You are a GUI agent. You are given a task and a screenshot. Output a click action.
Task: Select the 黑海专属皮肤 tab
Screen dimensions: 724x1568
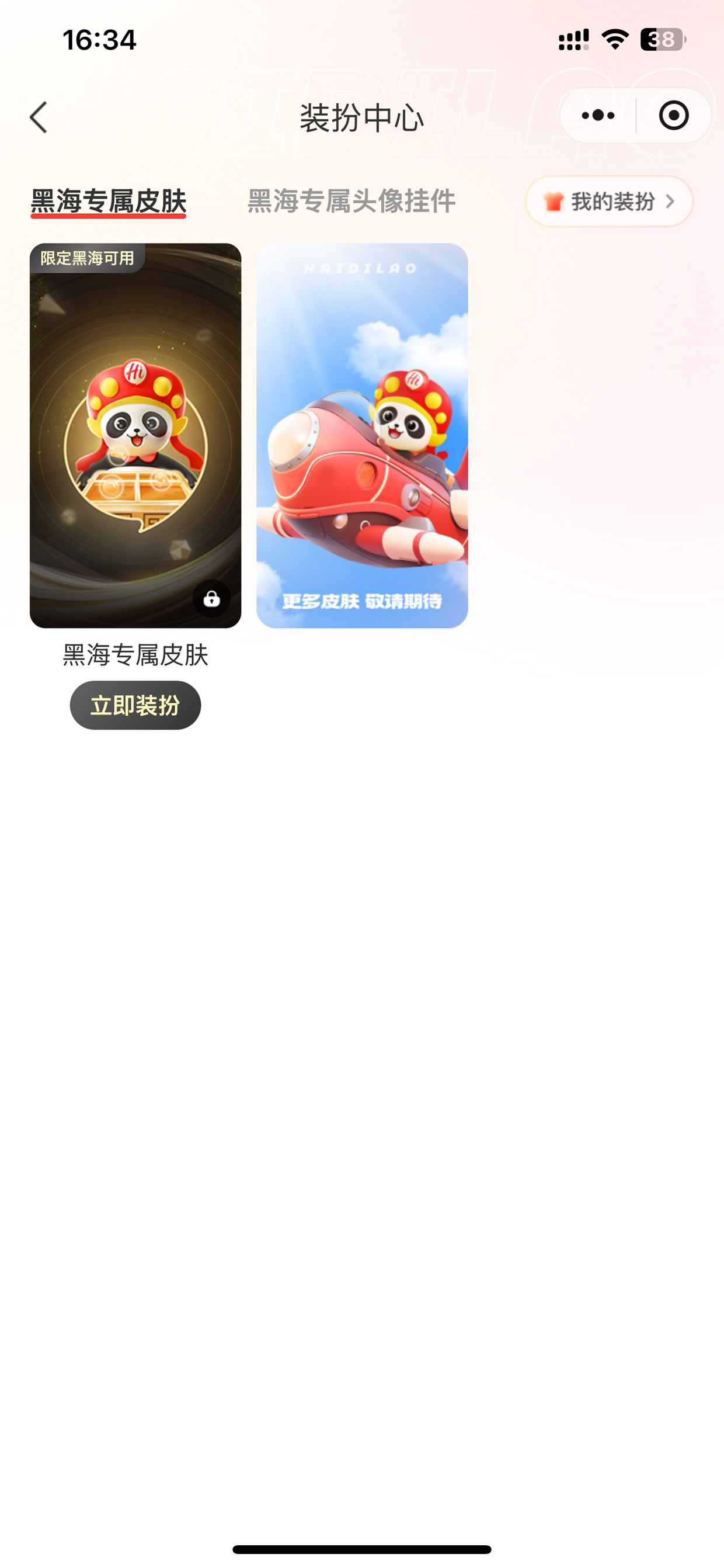(108, 201)
